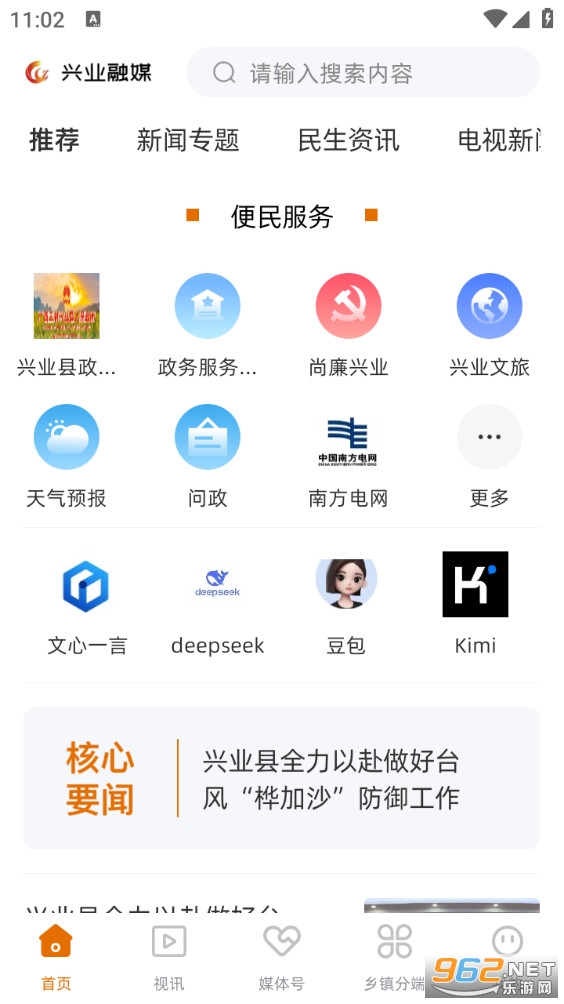The height and width of the screenshot is (1004, 564).
Task: Go to the 媒体号 bottom tab
Action: pos(282,957)
